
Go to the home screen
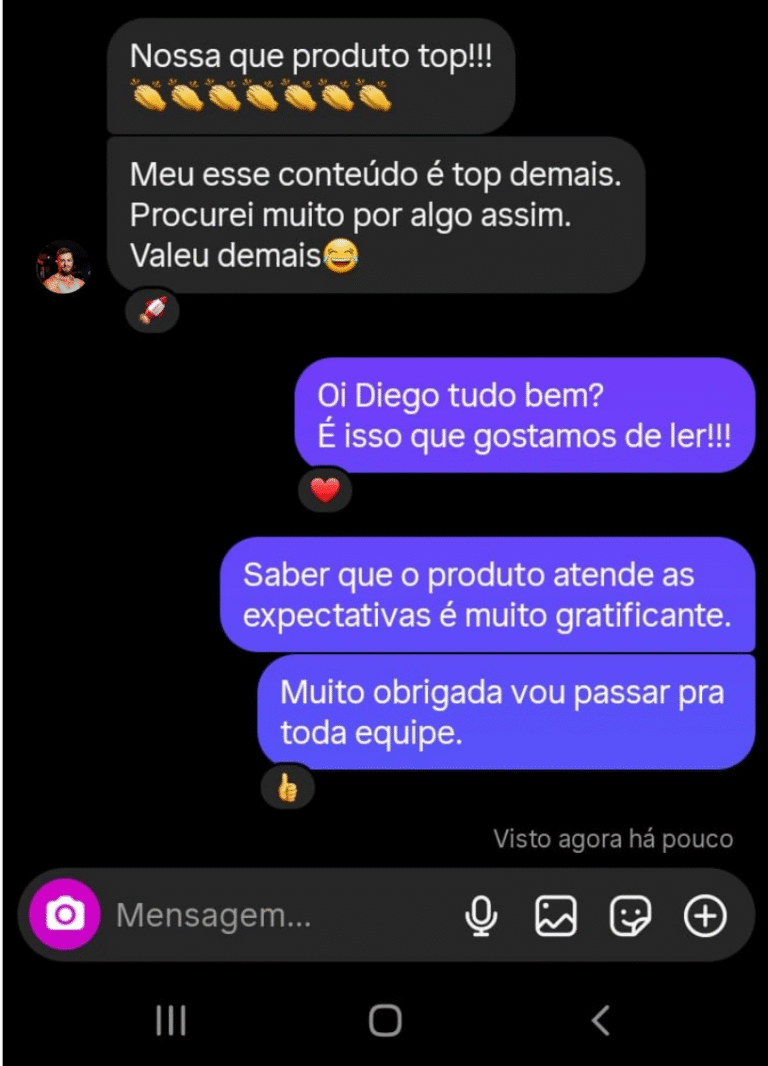pos(385,1020)
